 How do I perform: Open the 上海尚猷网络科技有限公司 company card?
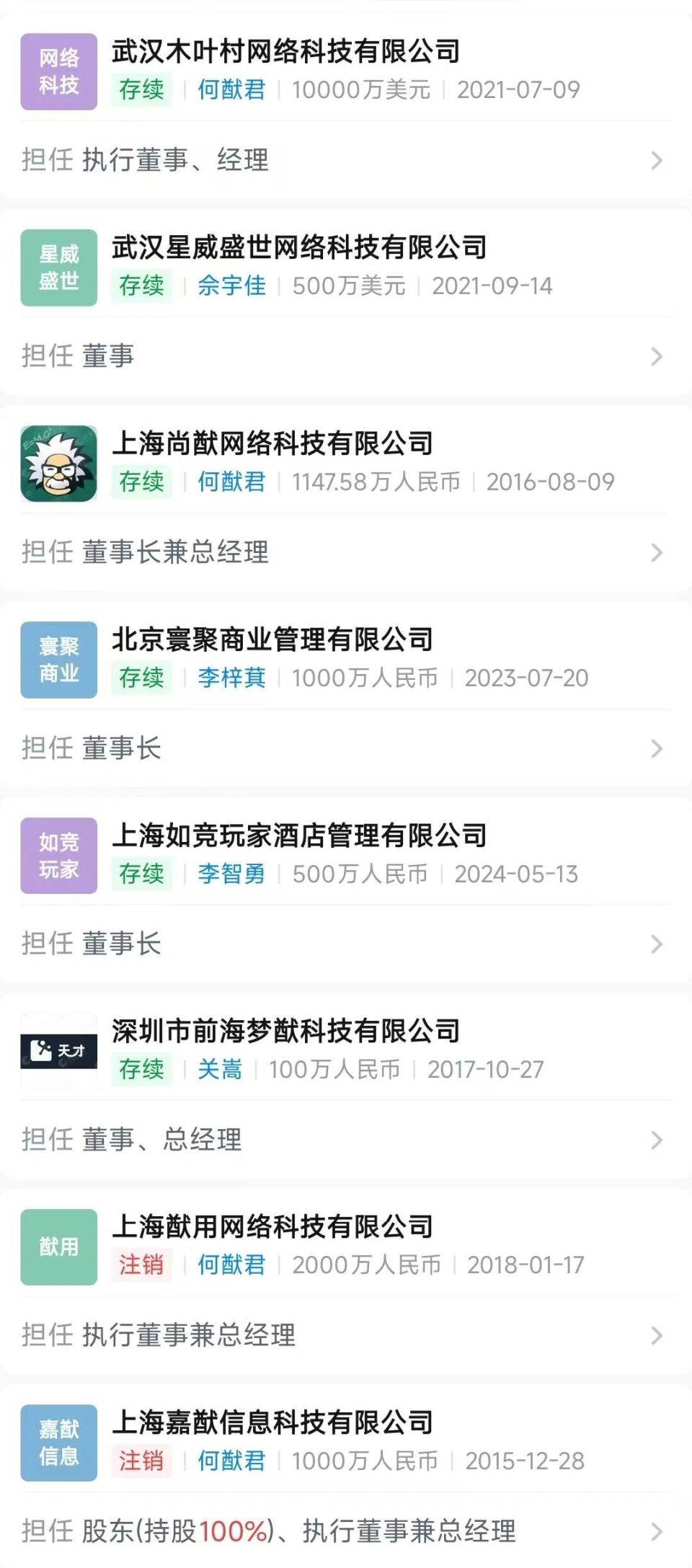coord(272,444)
